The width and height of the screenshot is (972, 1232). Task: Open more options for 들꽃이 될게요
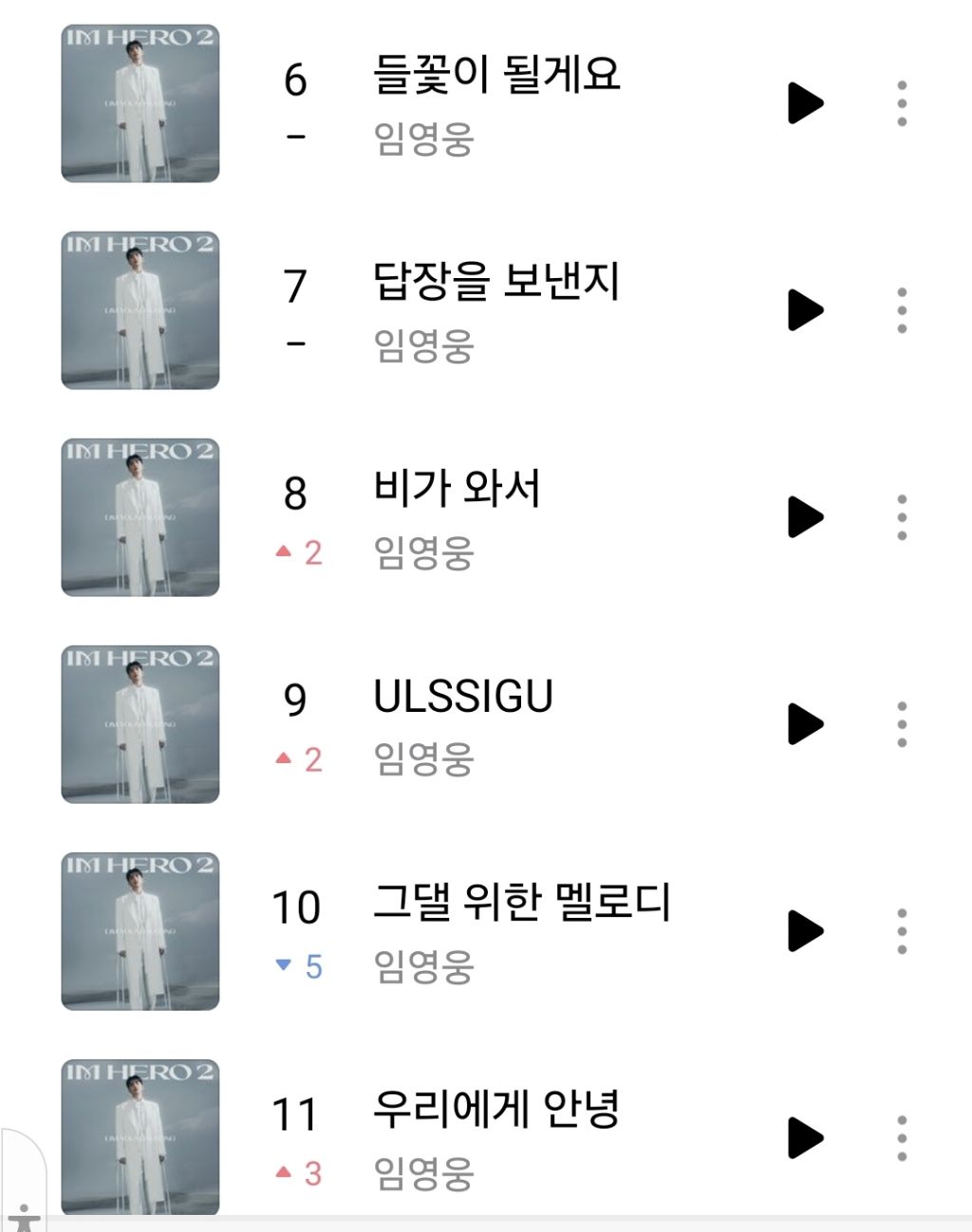click(x=902, y=103)
